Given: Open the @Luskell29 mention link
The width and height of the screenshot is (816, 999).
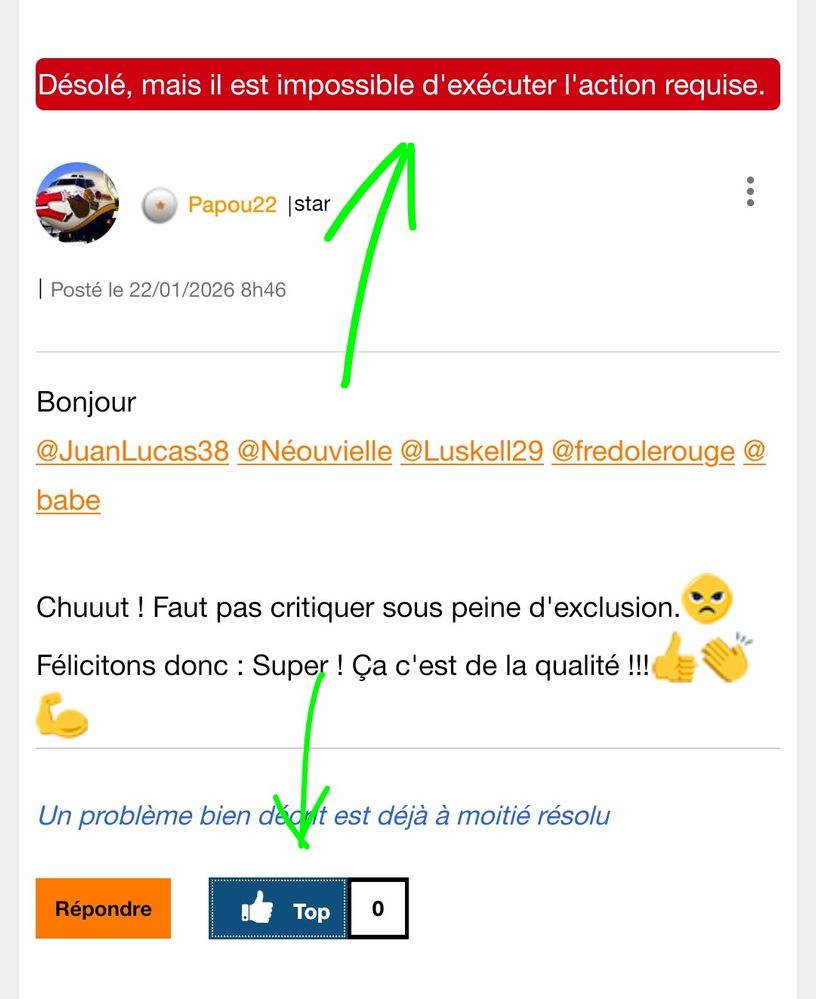Looking at the screenshot, I should (471, 451).
